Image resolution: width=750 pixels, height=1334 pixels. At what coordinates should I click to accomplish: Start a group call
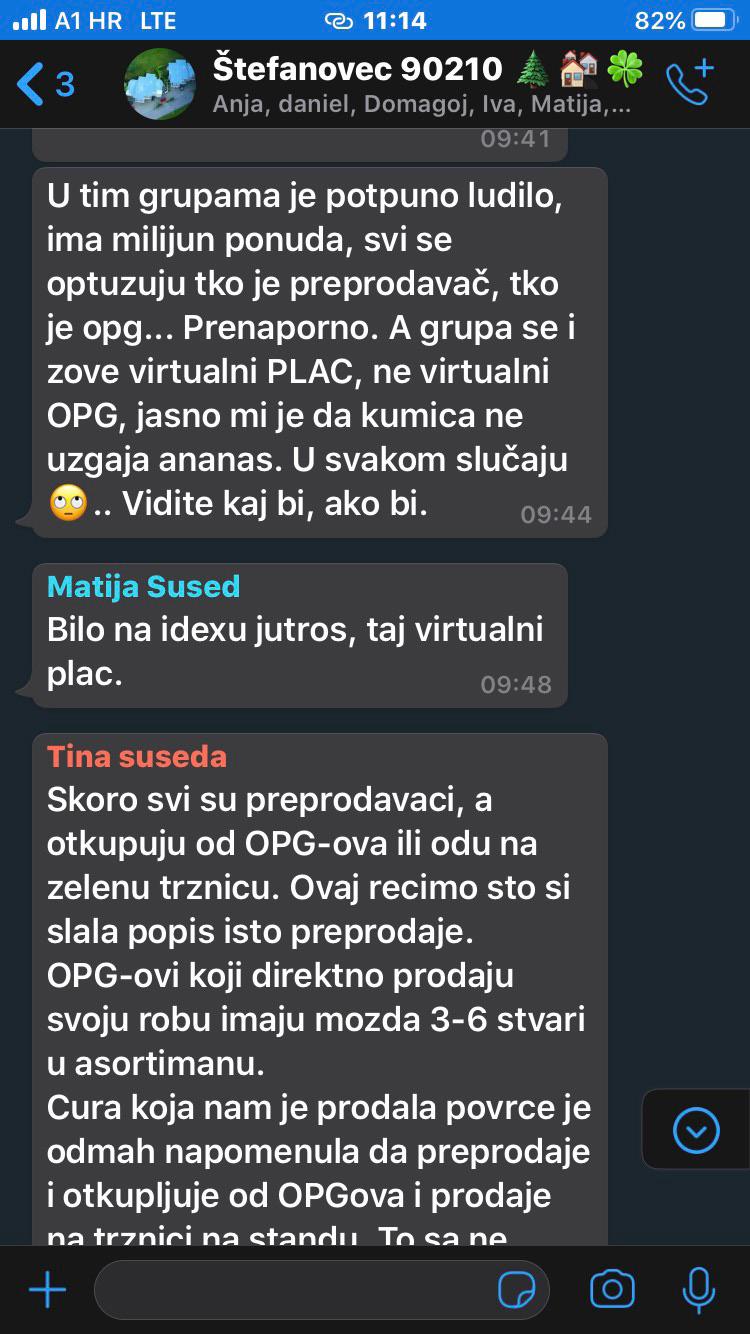tap(691, 84)
